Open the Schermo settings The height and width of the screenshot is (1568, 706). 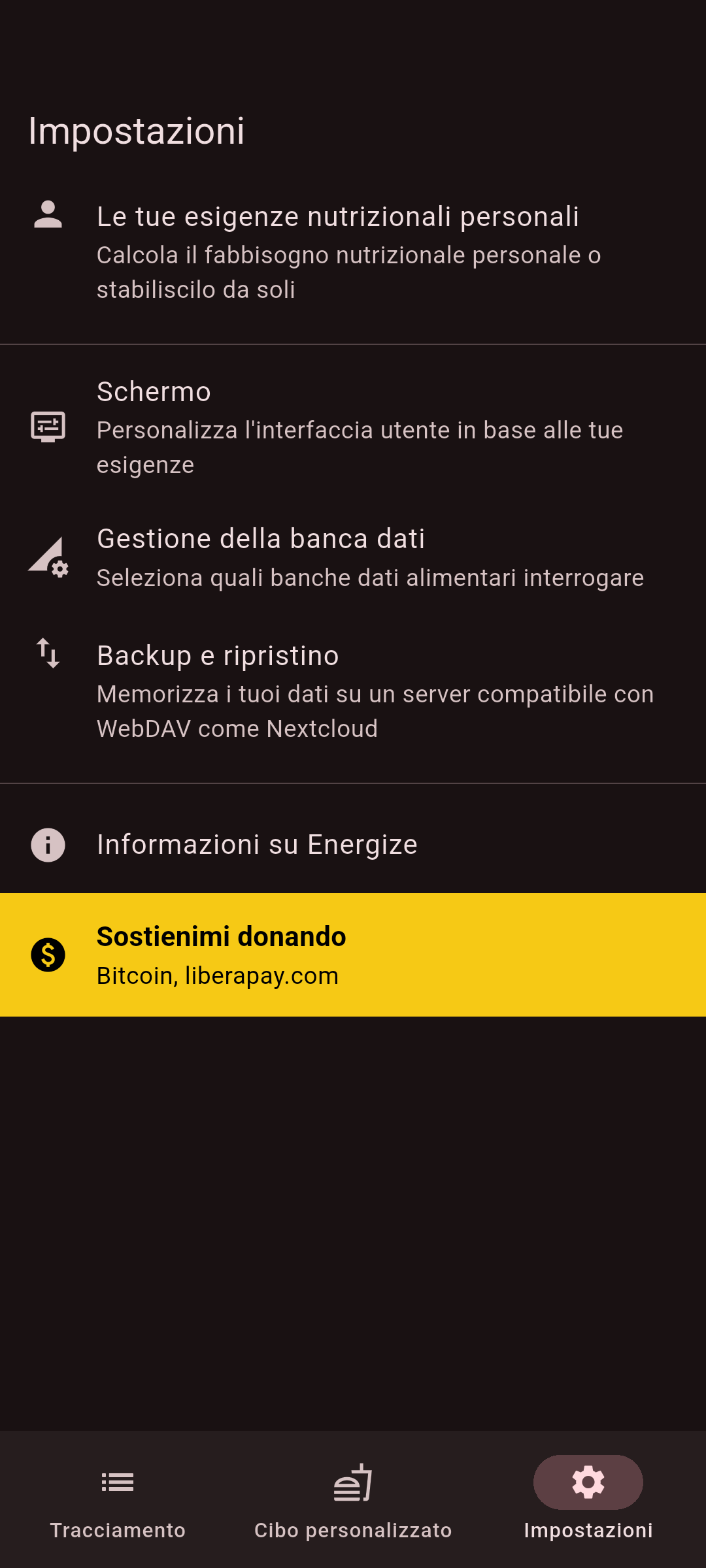353,427
